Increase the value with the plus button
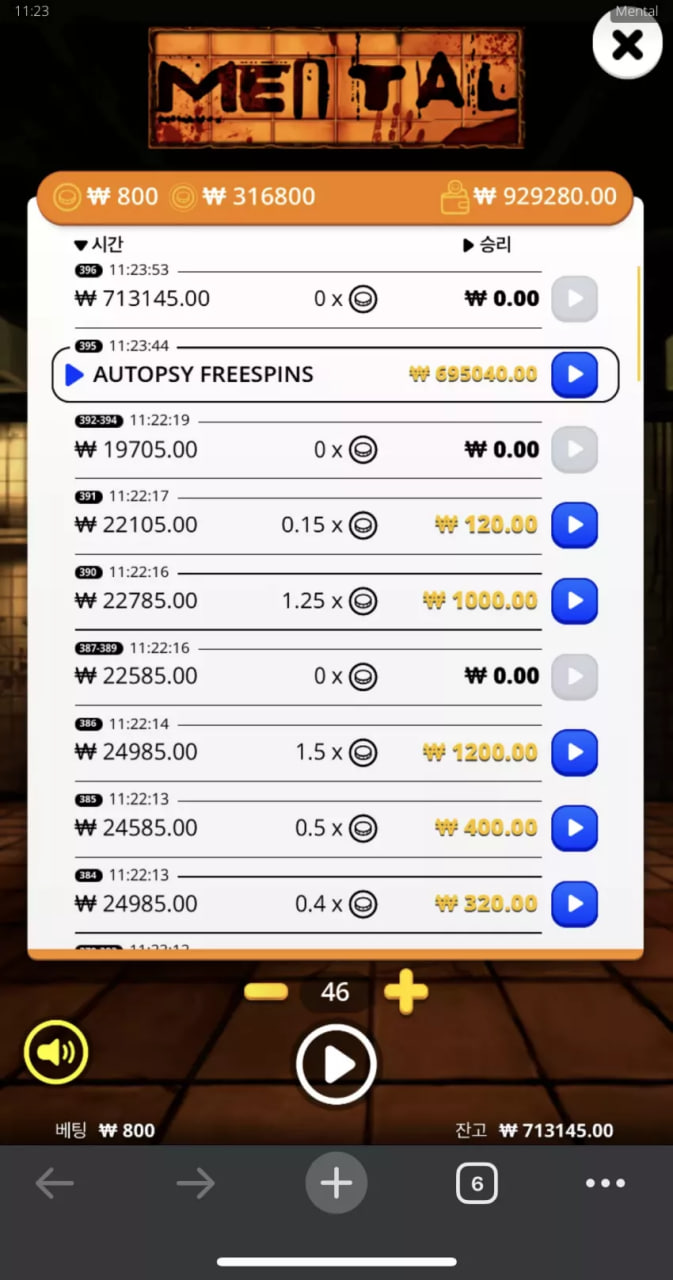 click(405, 992)
